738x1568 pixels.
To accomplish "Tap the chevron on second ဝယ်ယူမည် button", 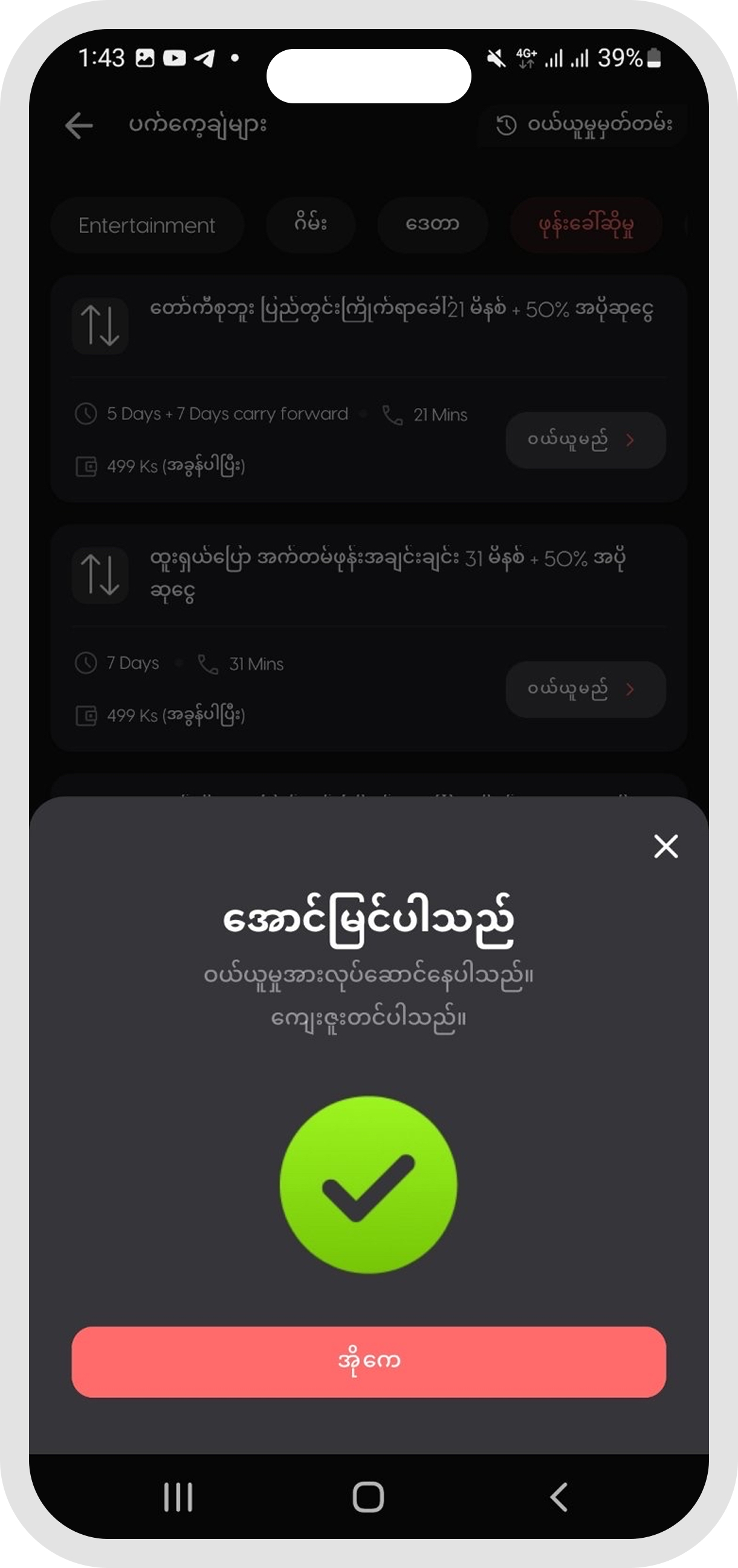I will [x=630, y=689].
